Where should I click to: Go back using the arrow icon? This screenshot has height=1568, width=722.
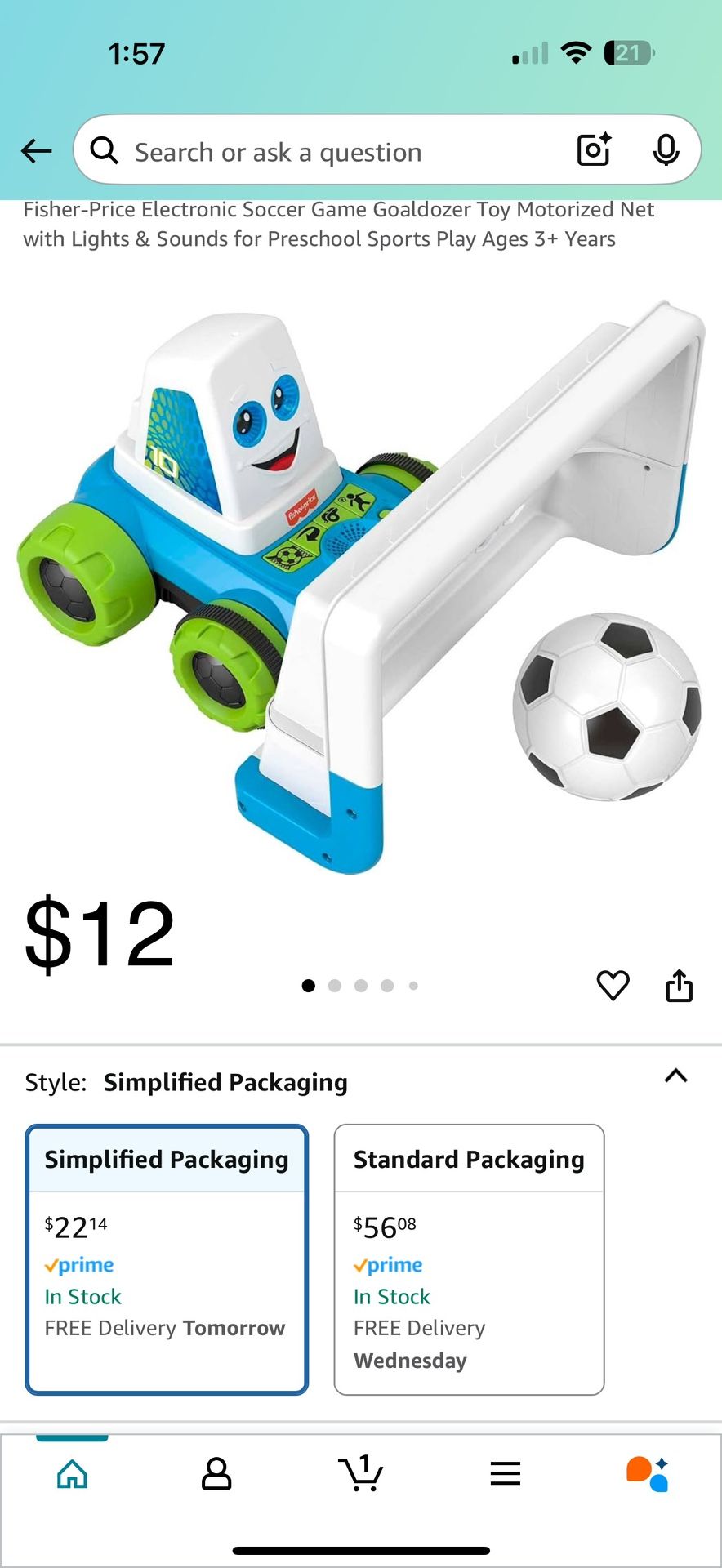point(37,151)
